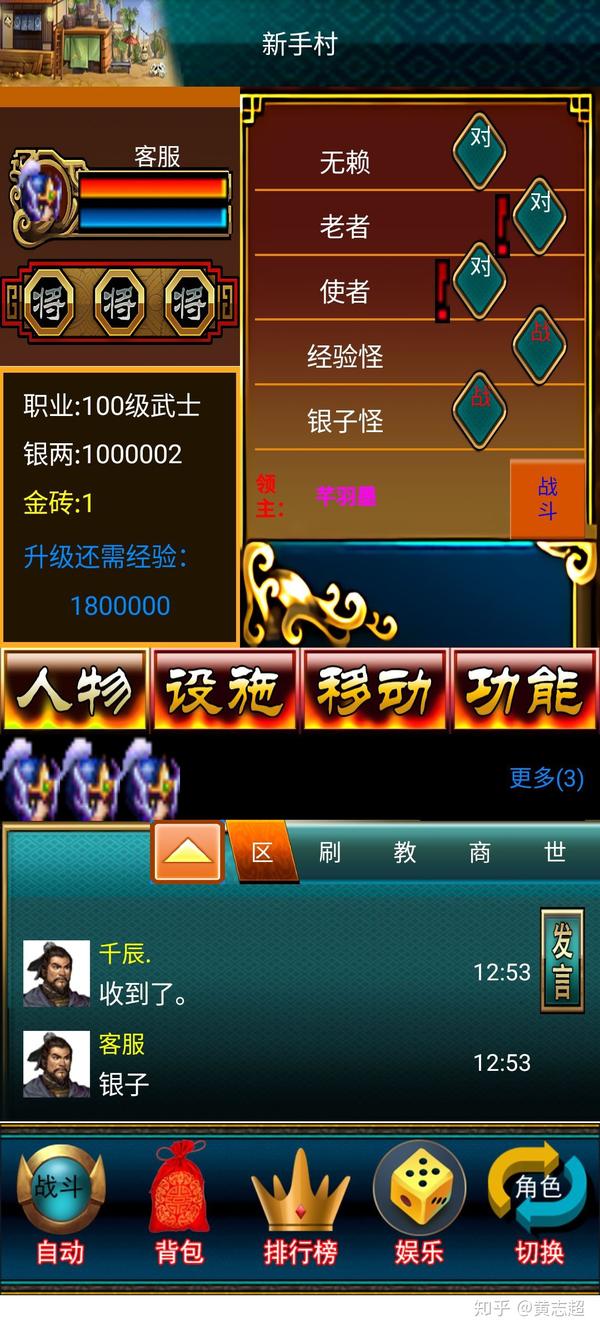Switch to the 商 chat channel
Image resolution: width=600 pixels, height=1333 pixels.
click(480, 852)
